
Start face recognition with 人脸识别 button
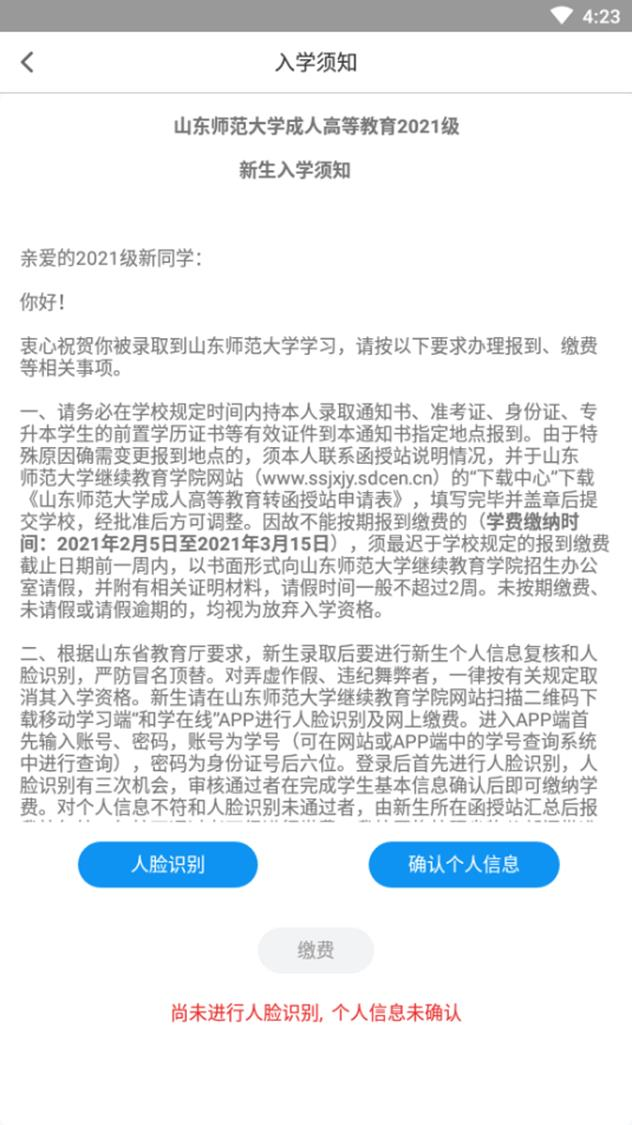[168, 864]
